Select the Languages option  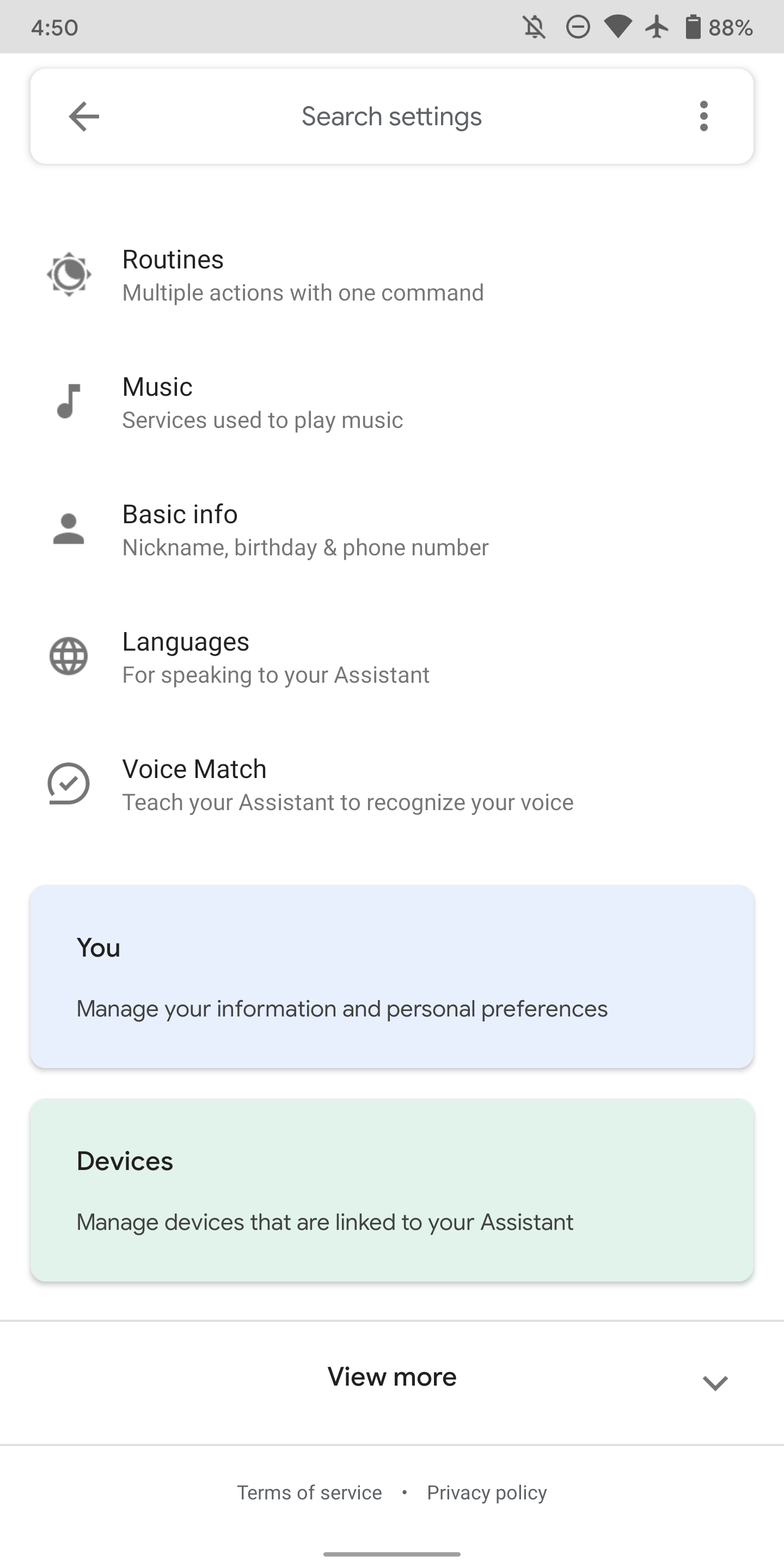pyautogui.click(x=392, y=657)
